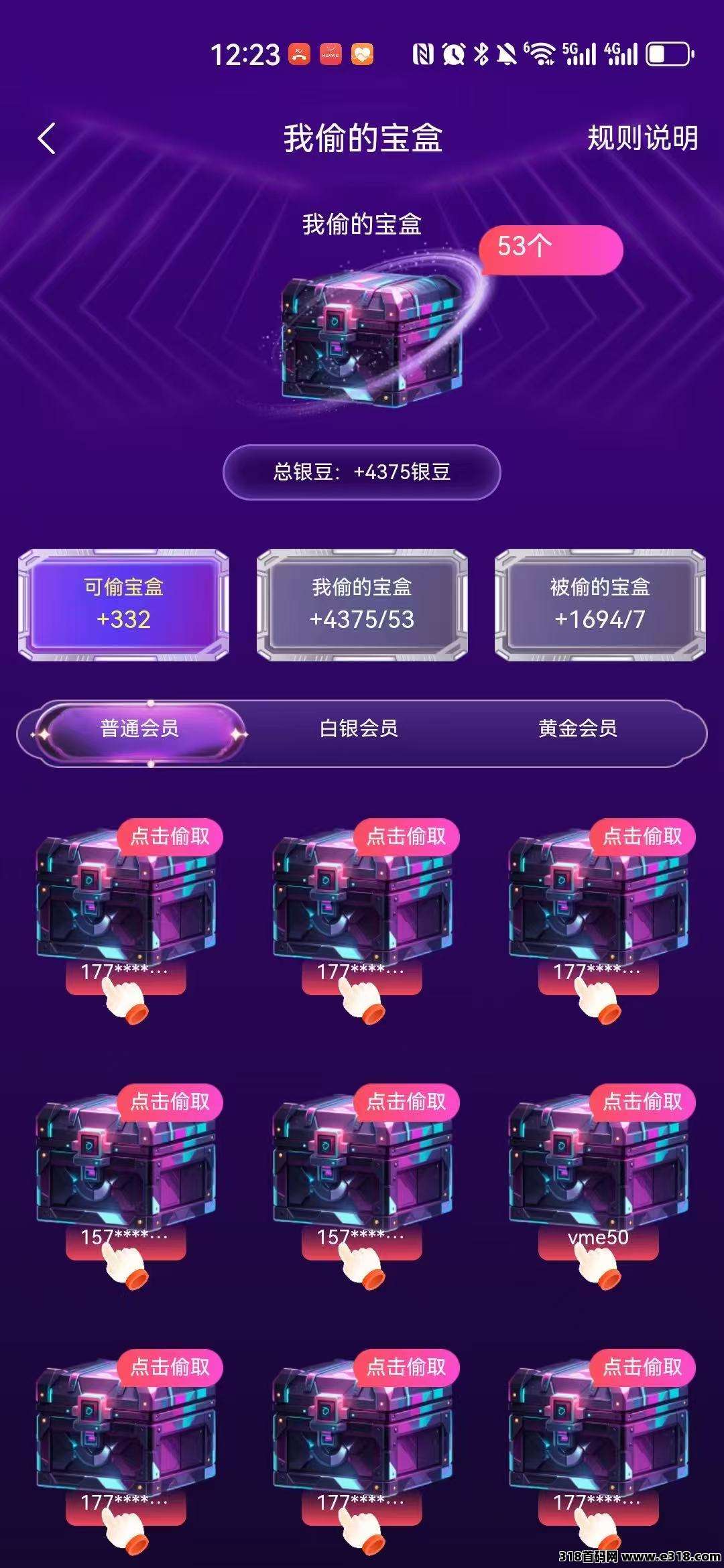Switch to 我偷的宝盒 +4375/53 tab
The width and height of the screenshot is (724, 1568).
point(362,604)
